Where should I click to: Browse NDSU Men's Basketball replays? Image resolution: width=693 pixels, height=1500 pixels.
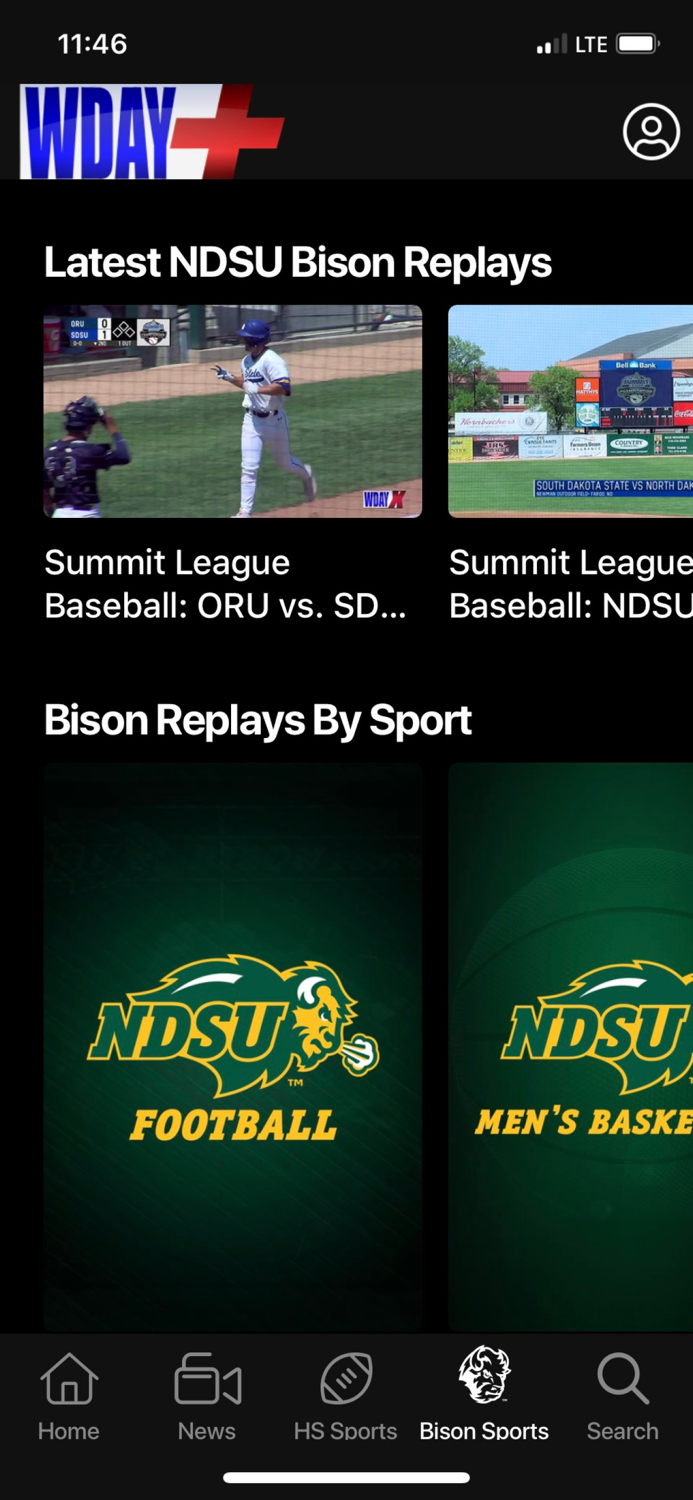[x=570, y=1045]
